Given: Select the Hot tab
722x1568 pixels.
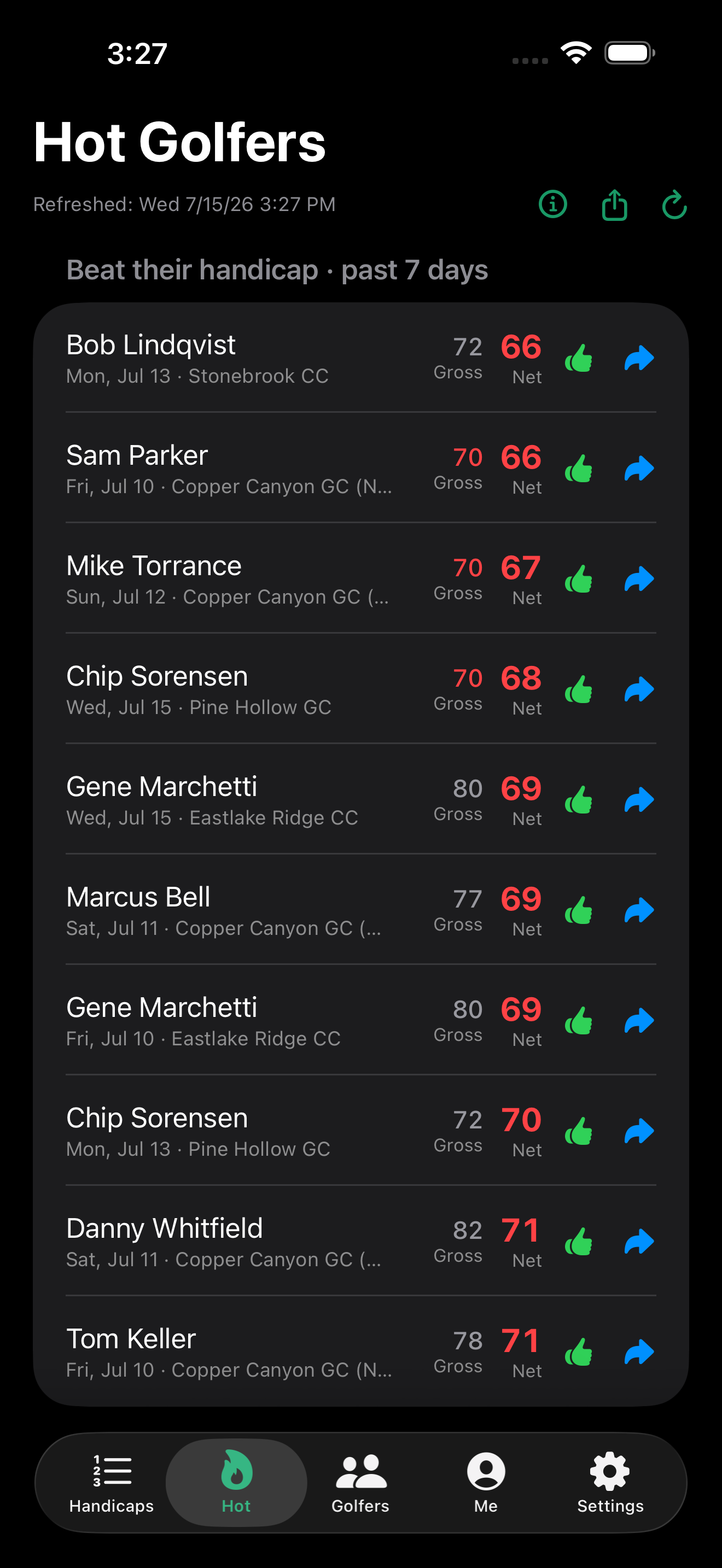Looking at the screenshot, I should 236,1483.
